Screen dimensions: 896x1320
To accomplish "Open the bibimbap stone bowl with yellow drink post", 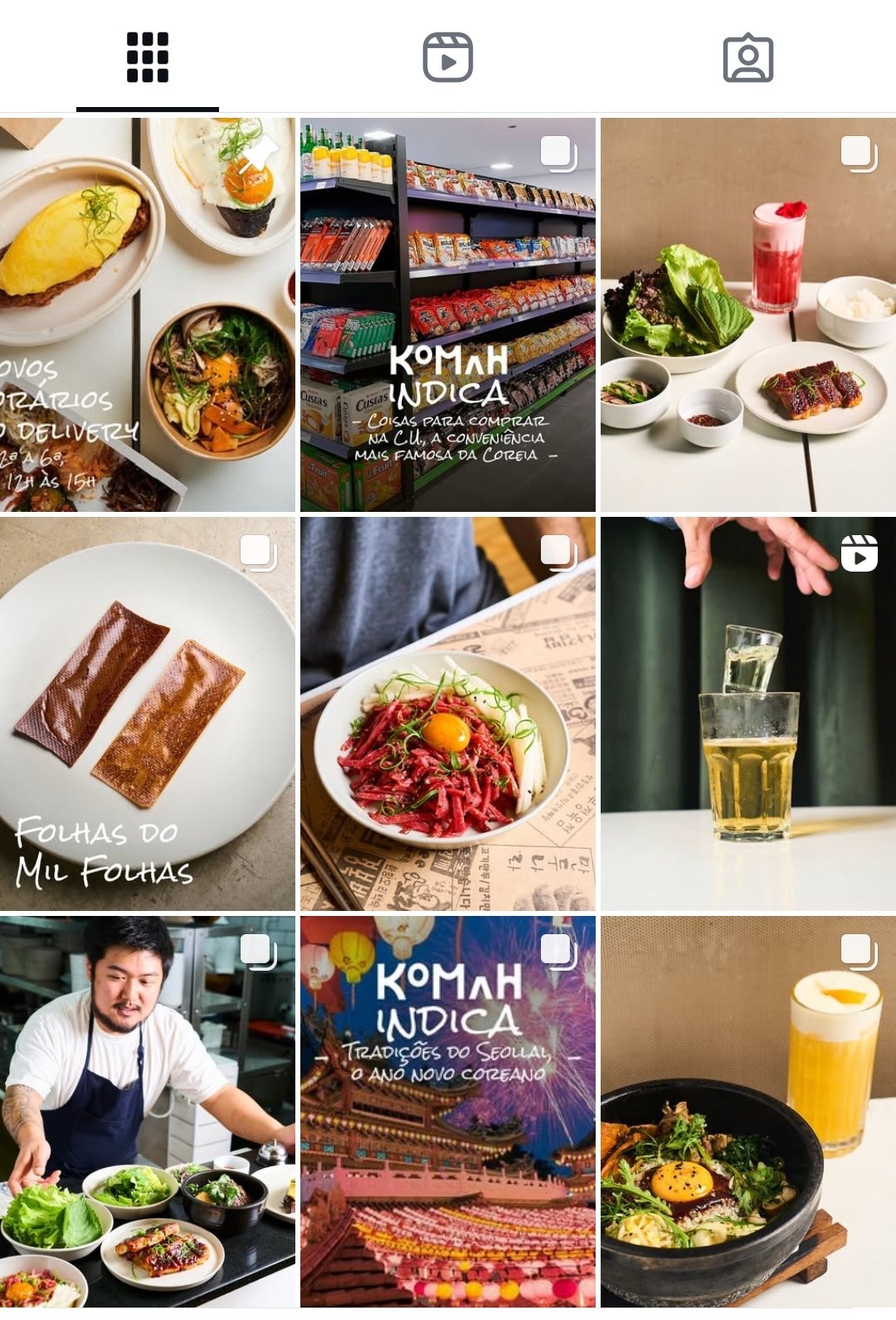I will click(748, 1112).
